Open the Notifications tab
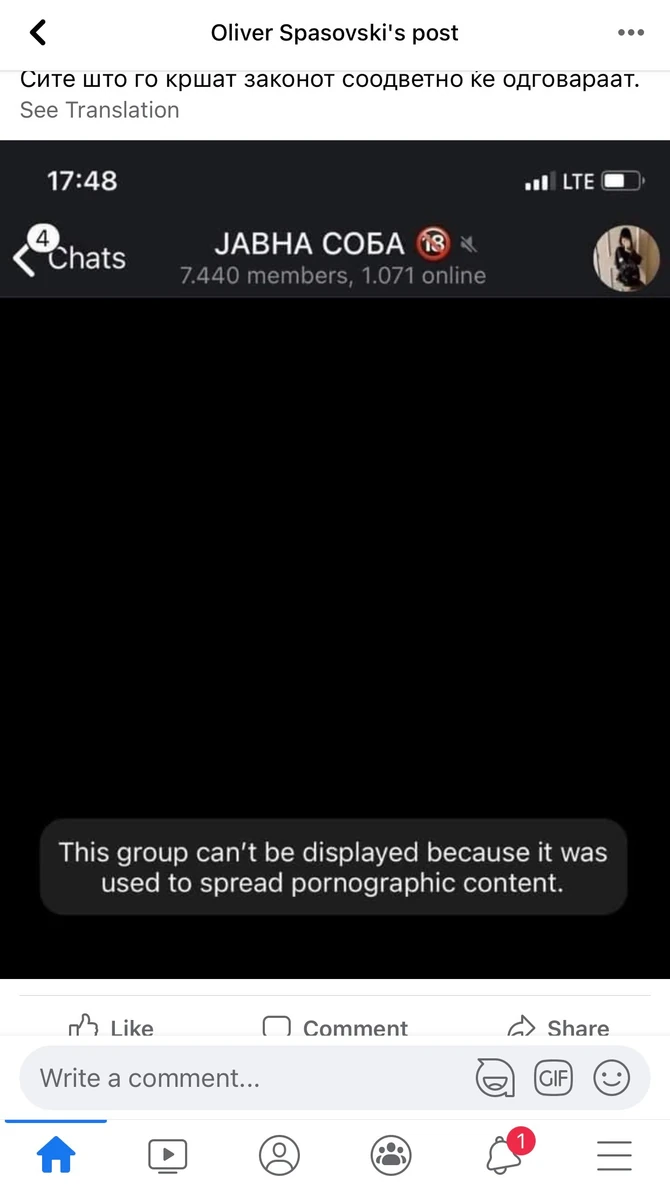The height and width of the screenshot is (1191, 670). tap(503, 1156)
